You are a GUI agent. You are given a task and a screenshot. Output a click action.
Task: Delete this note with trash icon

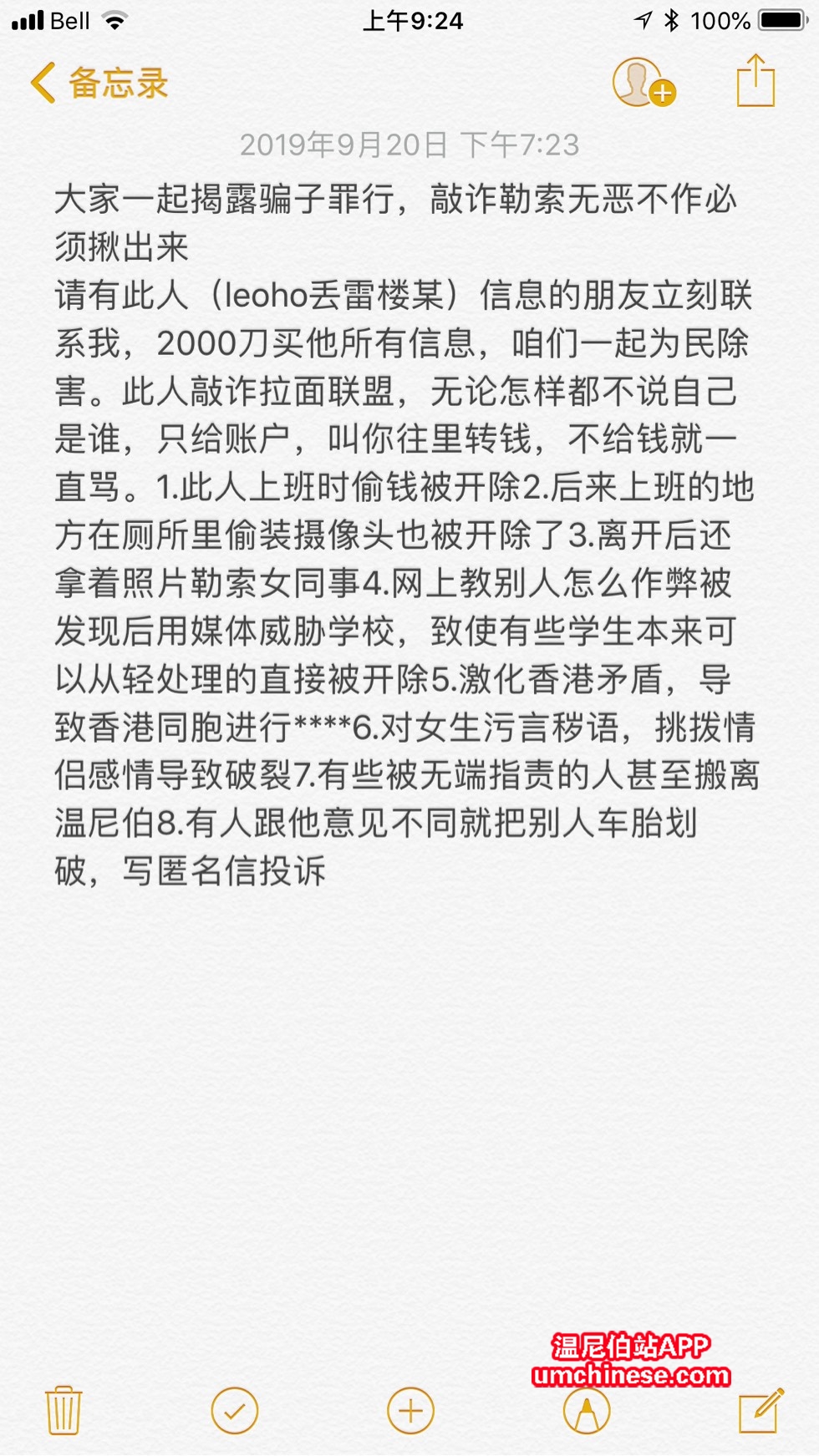click(x=63, y=1410)
